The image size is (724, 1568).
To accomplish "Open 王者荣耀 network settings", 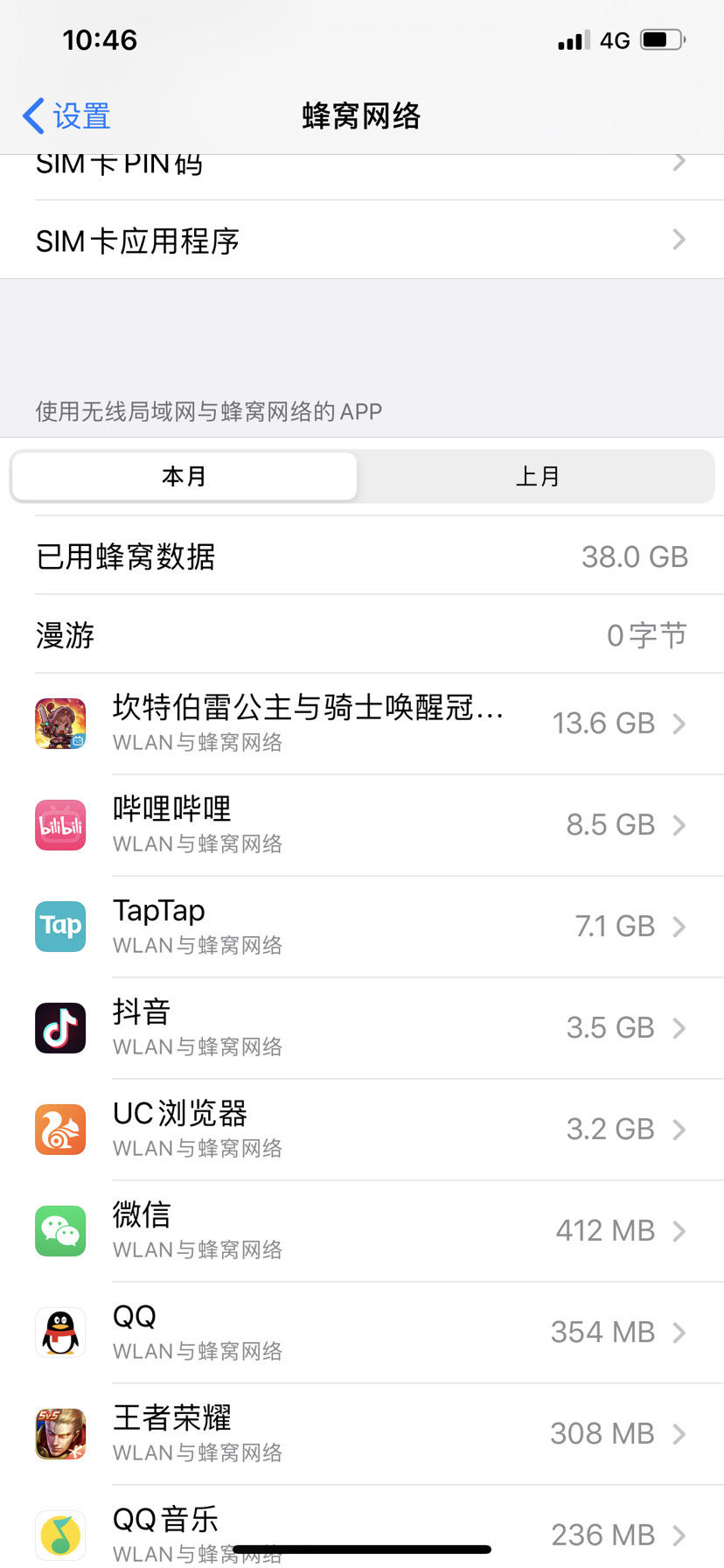I will pos(362,1434).
